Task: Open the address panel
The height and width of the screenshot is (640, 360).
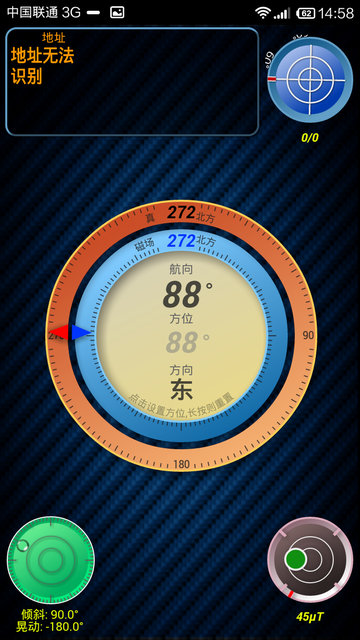Action: click(132, 82)
